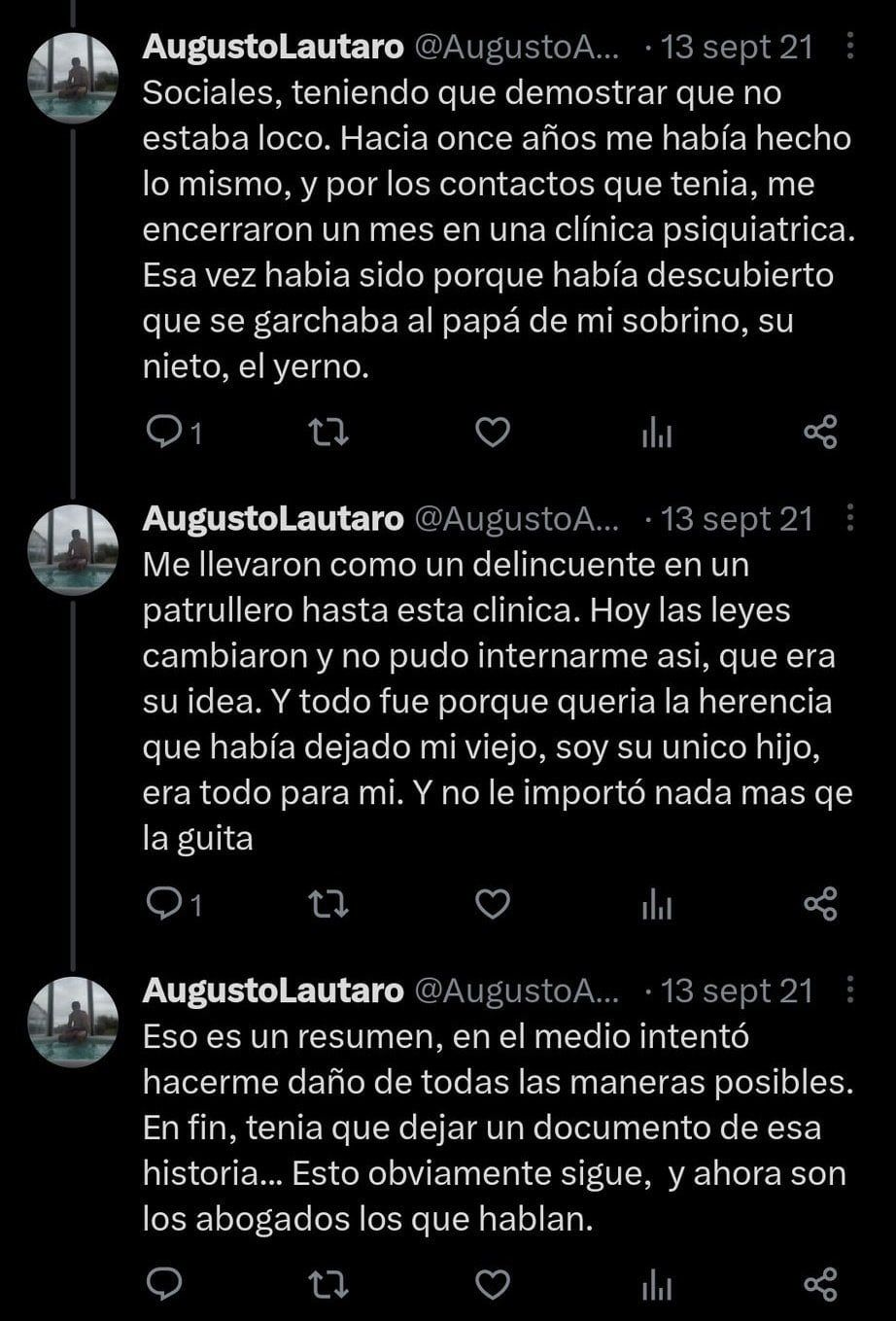
Task: Like the tweet mentioning the herencia
Action: click(x=492, y=905)
